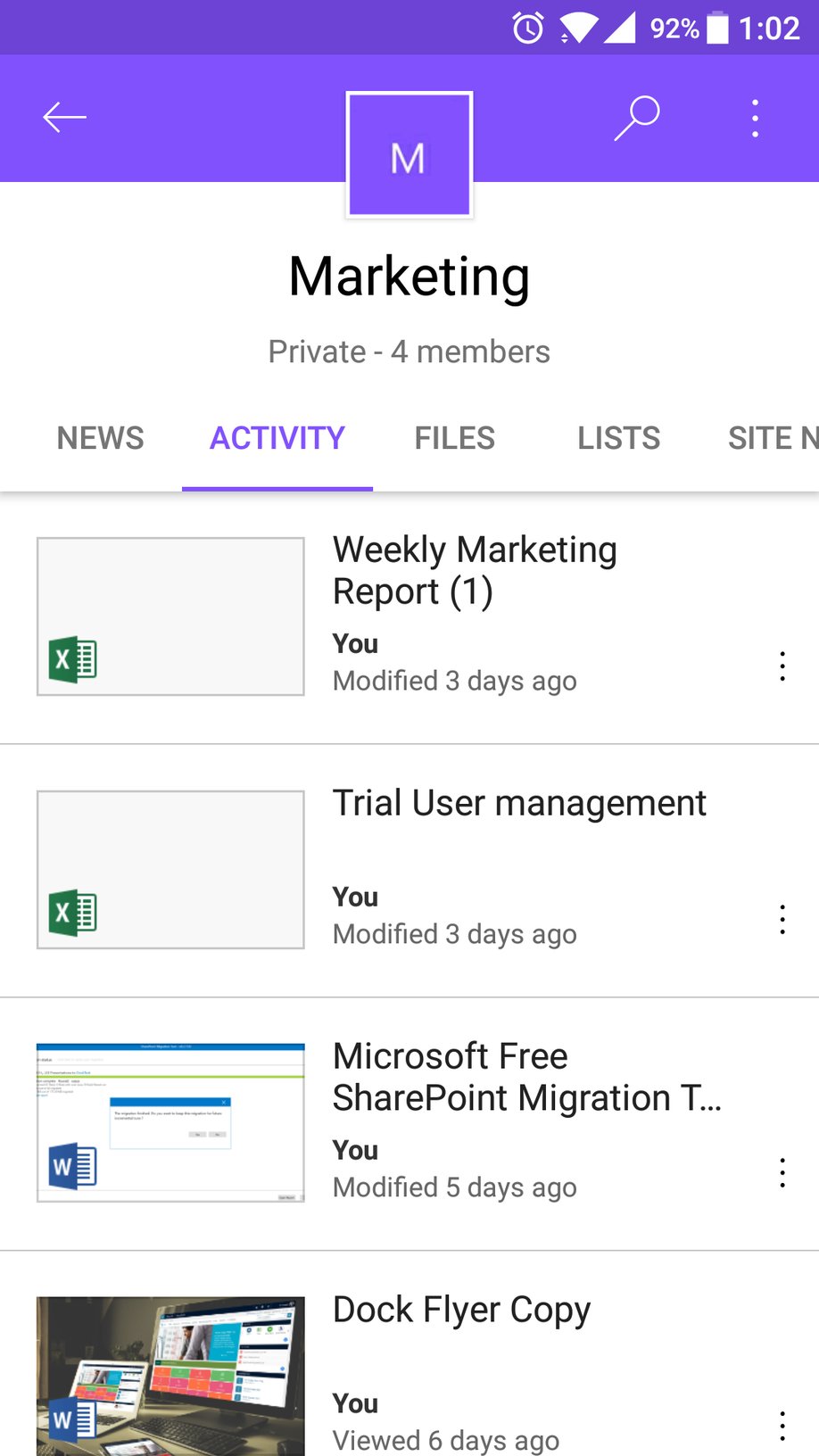Open the overflow menu in the top bar

click(754, 116)
